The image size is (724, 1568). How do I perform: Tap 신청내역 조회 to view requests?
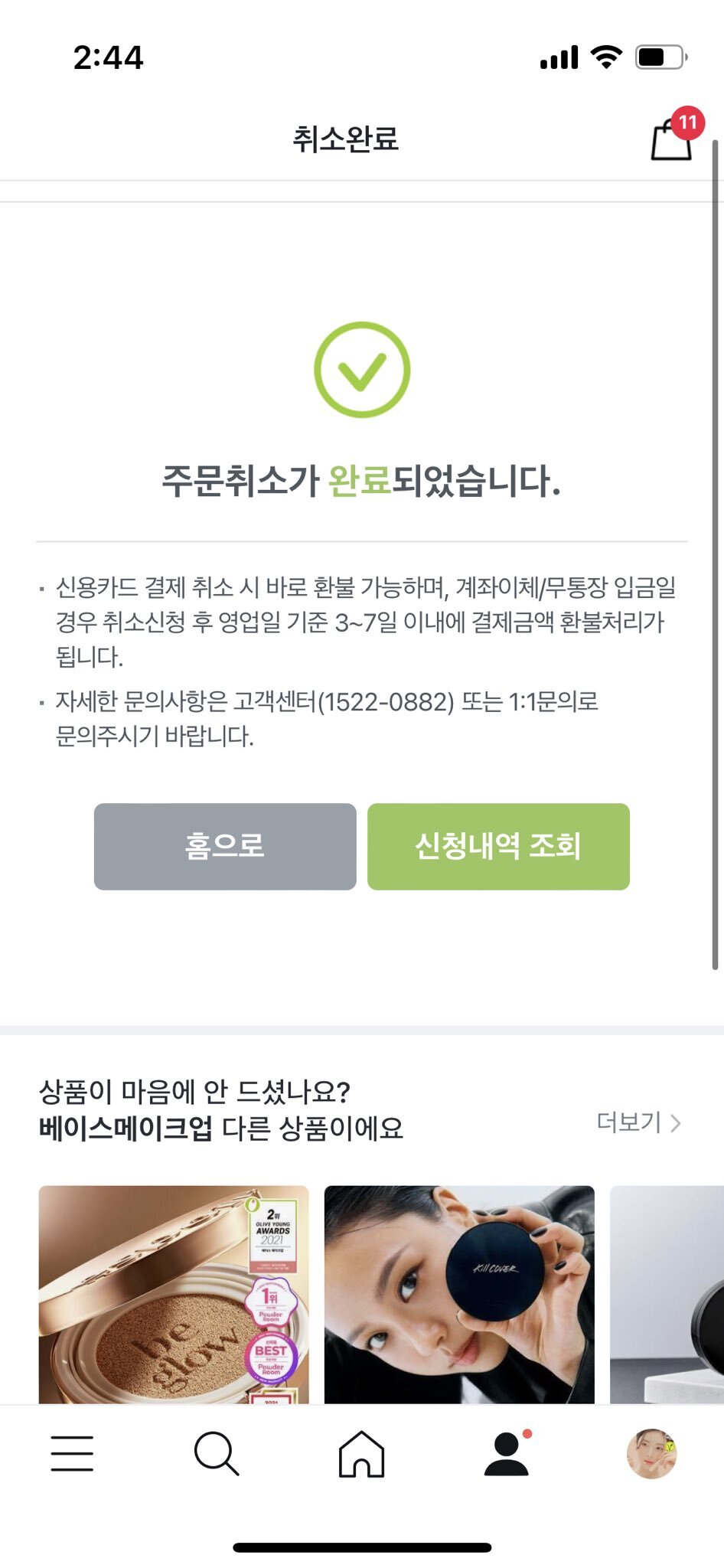[x=498, y=846]
